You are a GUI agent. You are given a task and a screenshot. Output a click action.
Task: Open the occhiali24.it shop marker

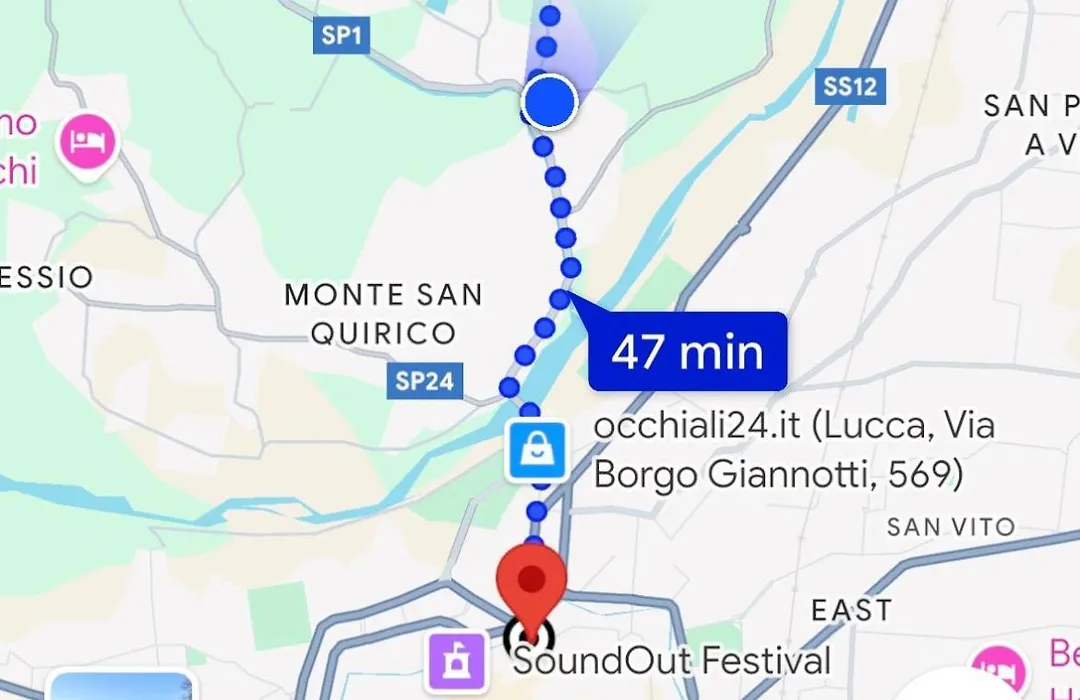(x=537, y=451)
